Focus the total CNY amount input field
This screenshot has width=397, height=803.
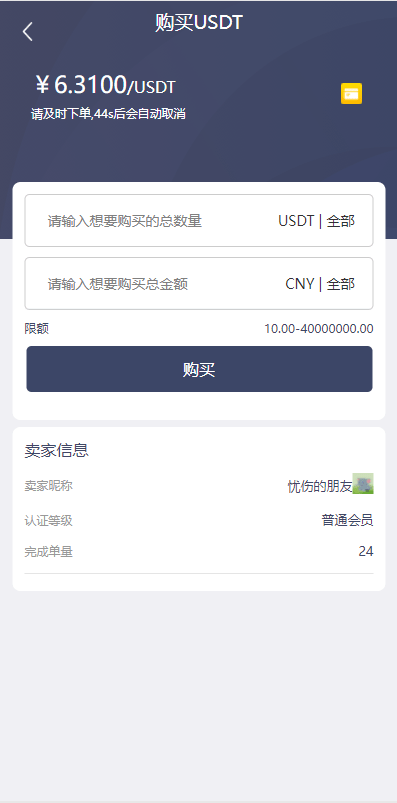[154, 284]
